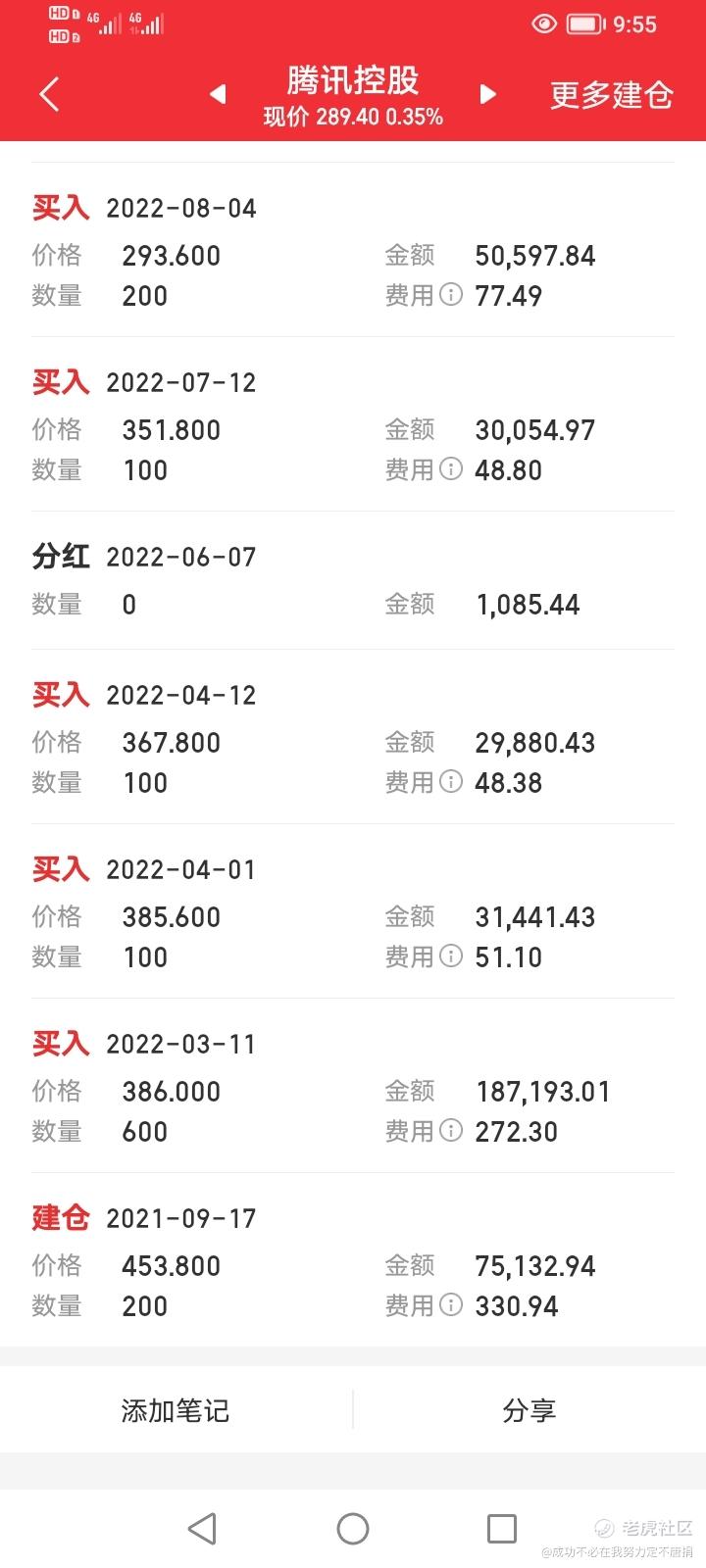This screenshot has height=1568, width=706.
Task: Show fee info for the 2022-07-12 purchase
Action: click(450, 468)
